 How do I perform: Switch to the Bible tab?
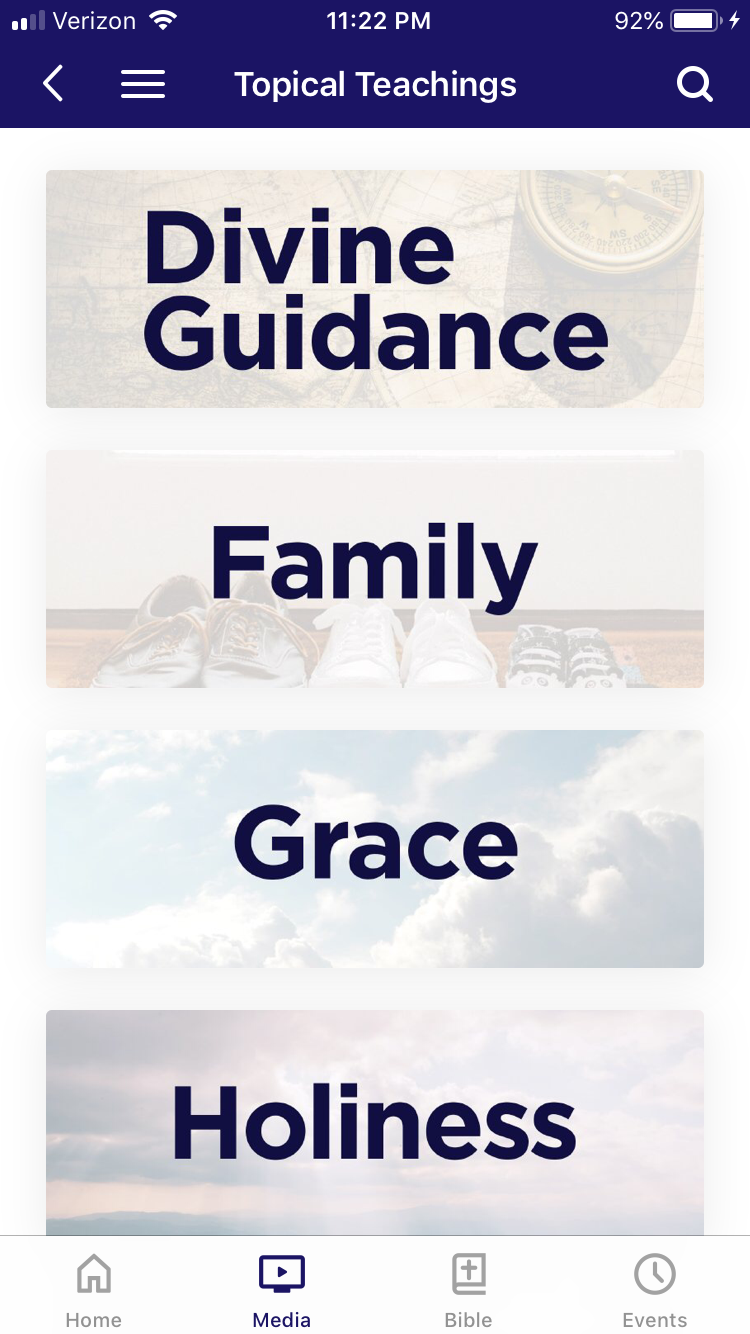pos(468,1291)
